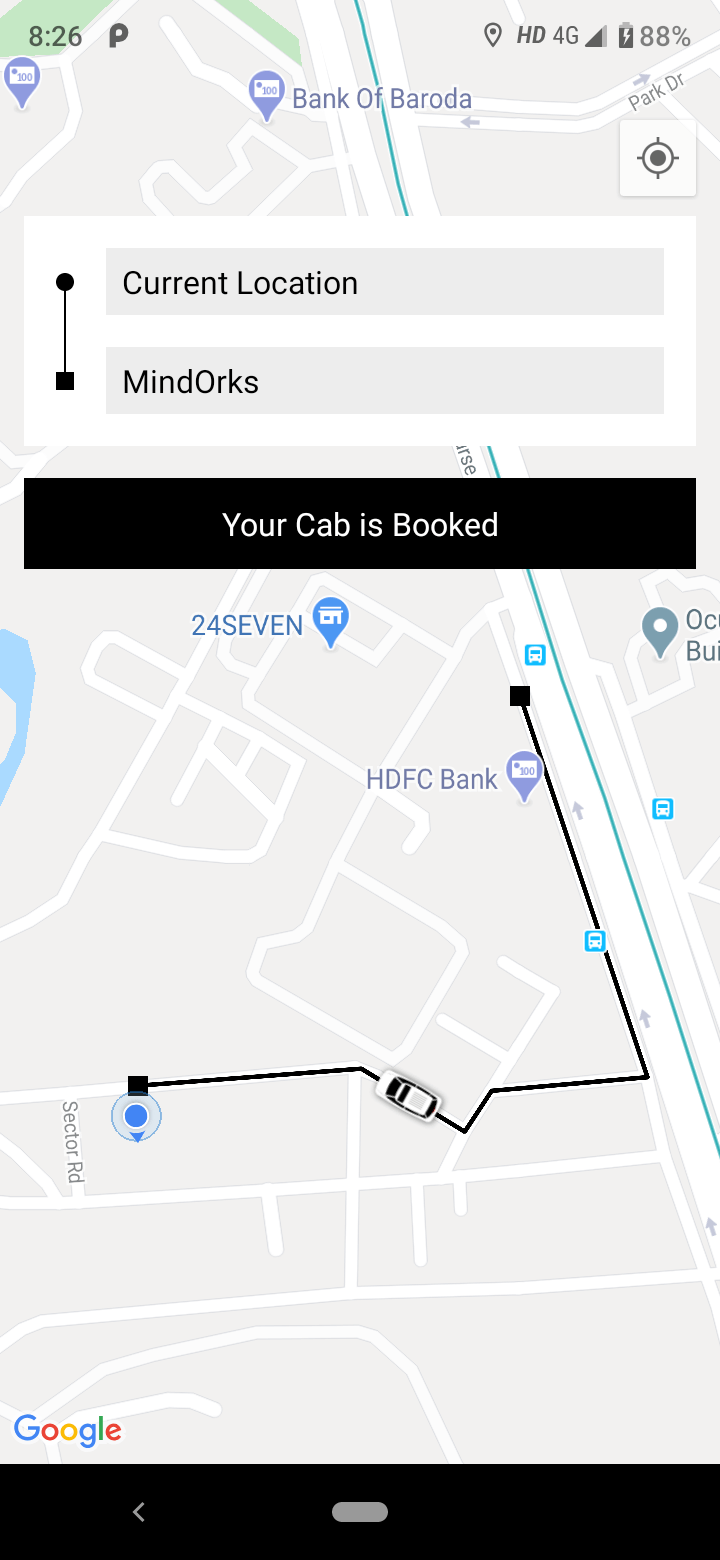Go back with the system back arrow
Image resolution: width=720 pixels, height=1560 pixels.
(139, 1512)
